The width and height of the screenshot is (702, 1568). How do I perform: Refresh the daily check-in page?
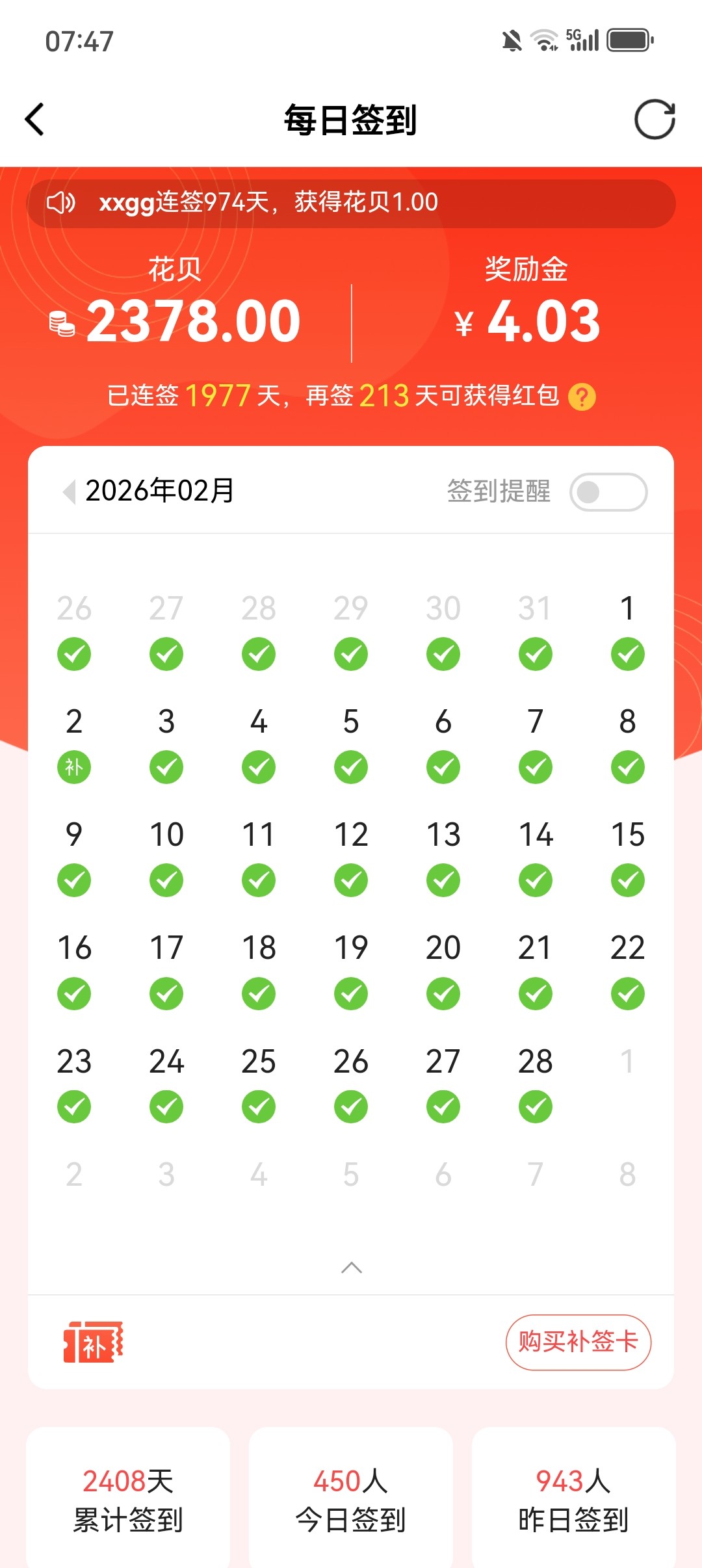(x=655, y=120)
